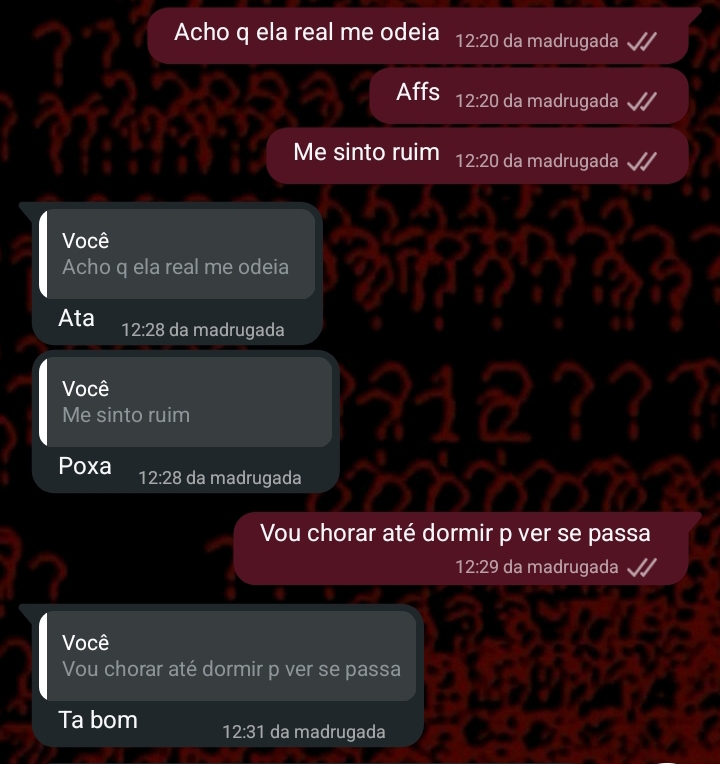The height and width of the screenshot is (764, 720).
Task: Jump to quoted message 'Me sinto ruim'
Action: tap(185, 402)
